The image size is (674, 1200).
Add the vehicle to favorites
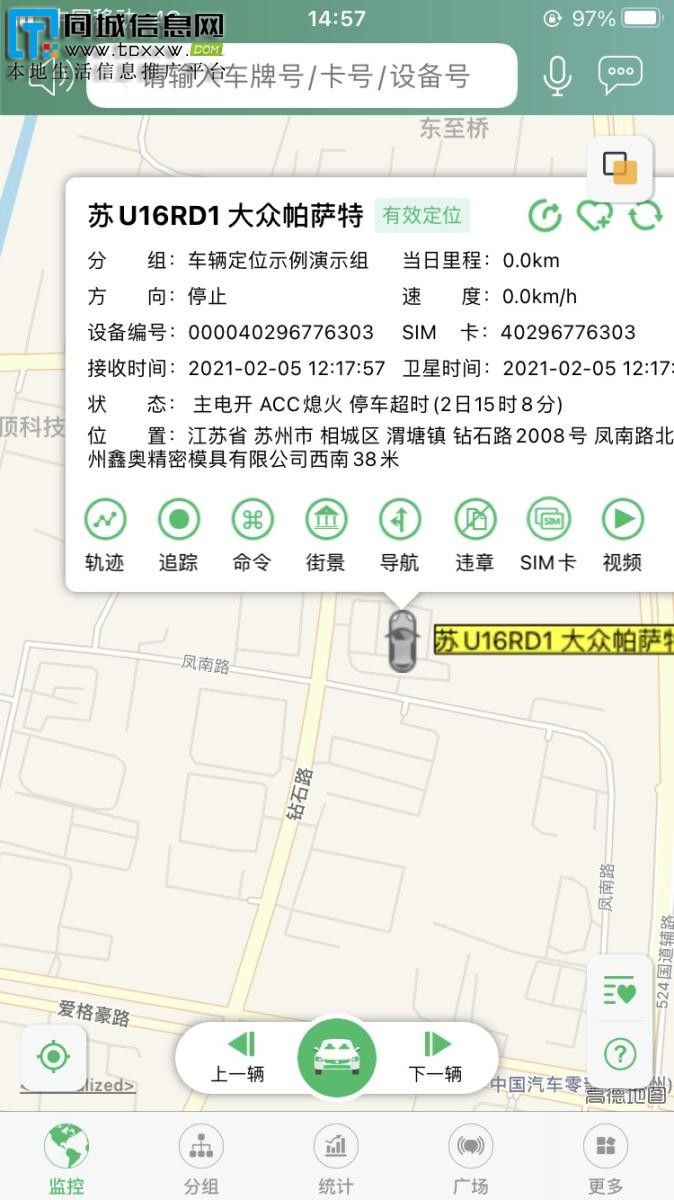coord(595,215)
